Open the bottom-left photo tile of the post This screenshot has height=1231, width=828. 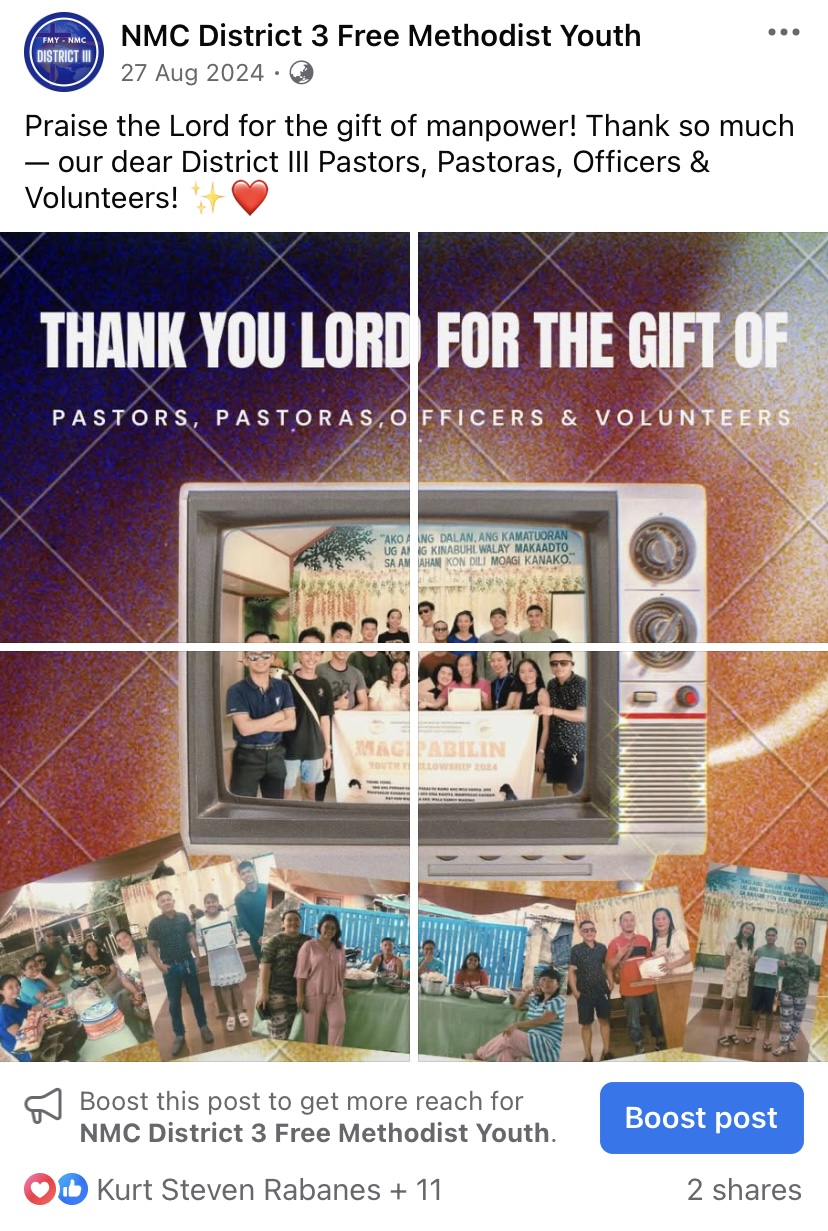205,855
